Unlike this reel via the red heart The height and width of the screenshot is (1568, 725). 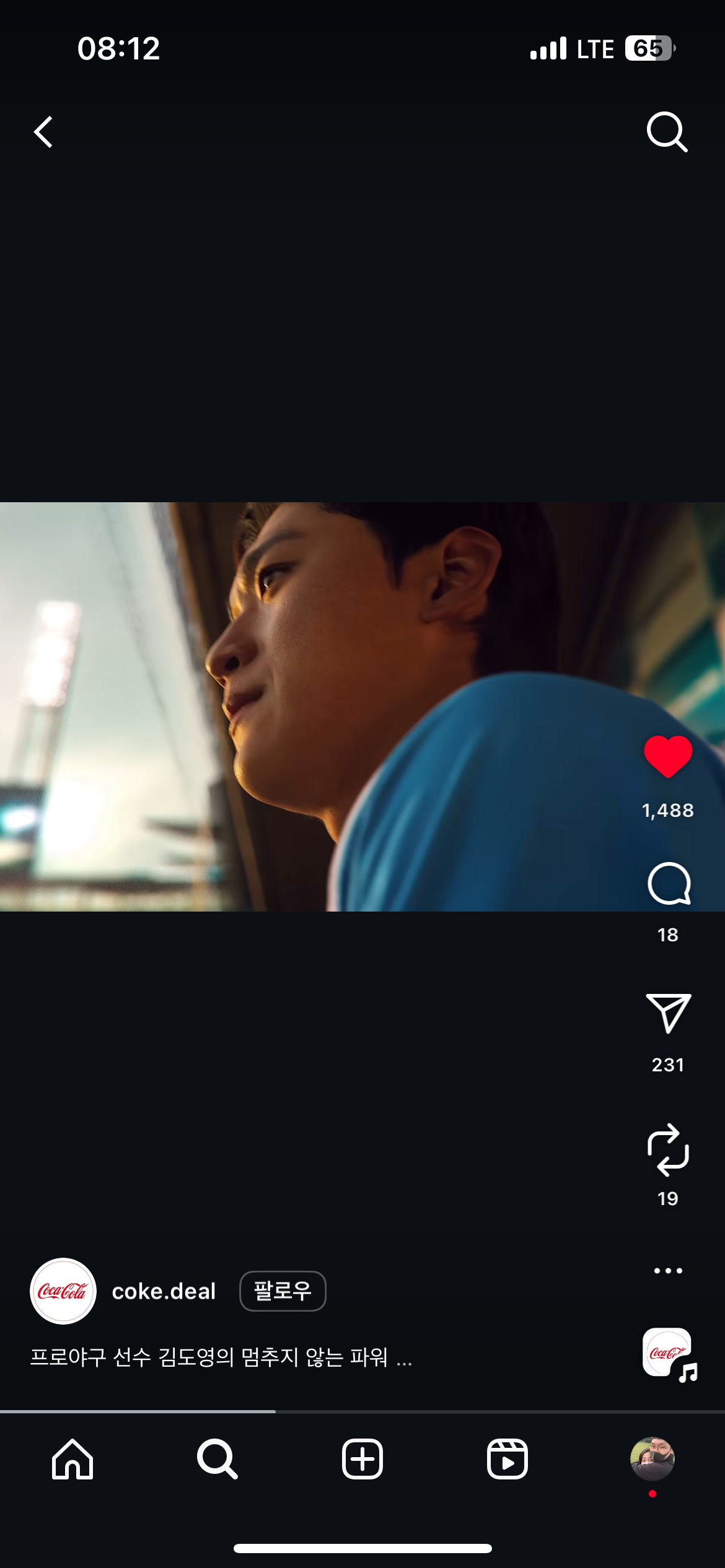coord(667,756)
